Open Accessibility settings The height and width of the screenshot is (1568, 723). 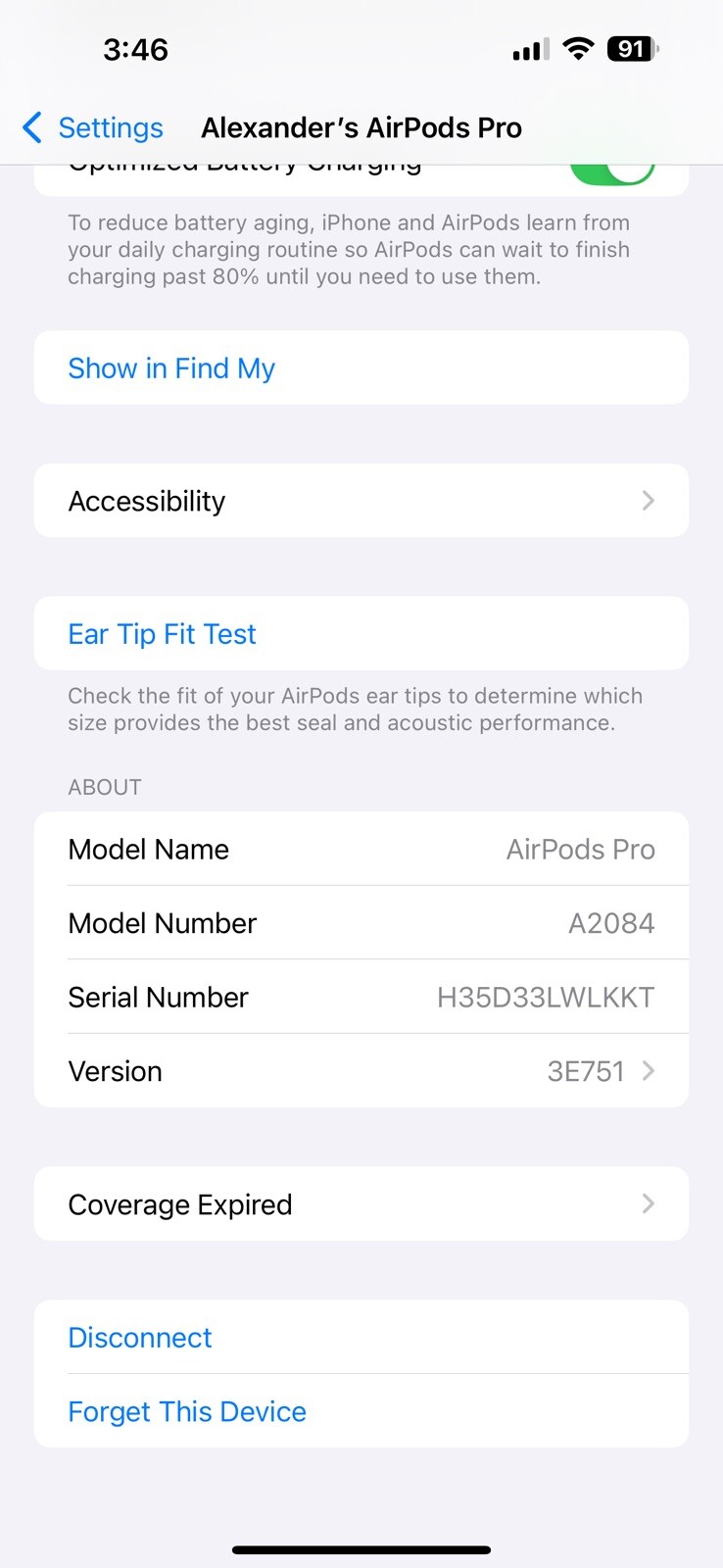pos(361,501)
